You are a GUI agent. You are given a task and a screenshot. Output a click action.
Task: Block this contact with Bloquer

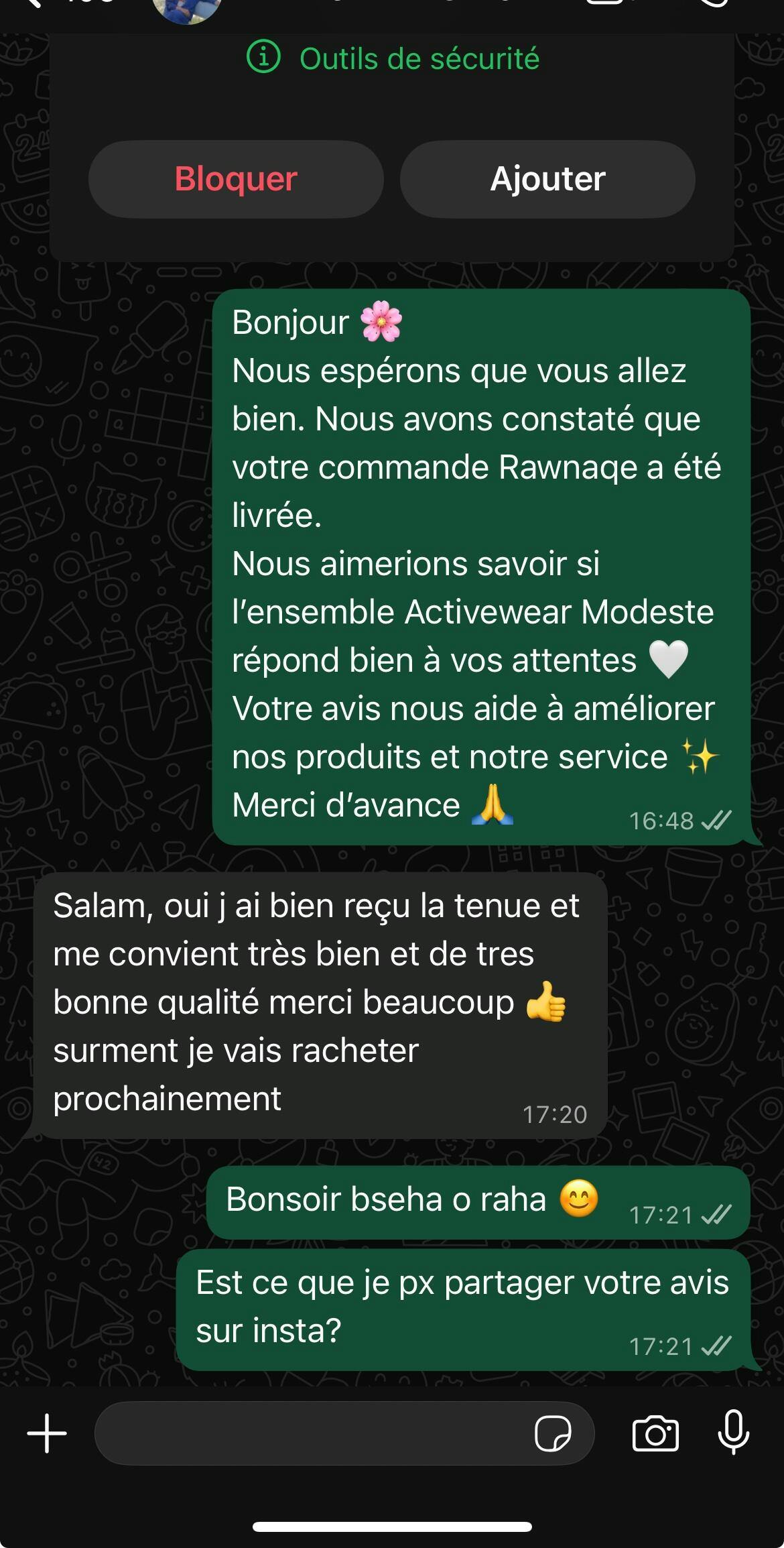[x=236, y=179]
